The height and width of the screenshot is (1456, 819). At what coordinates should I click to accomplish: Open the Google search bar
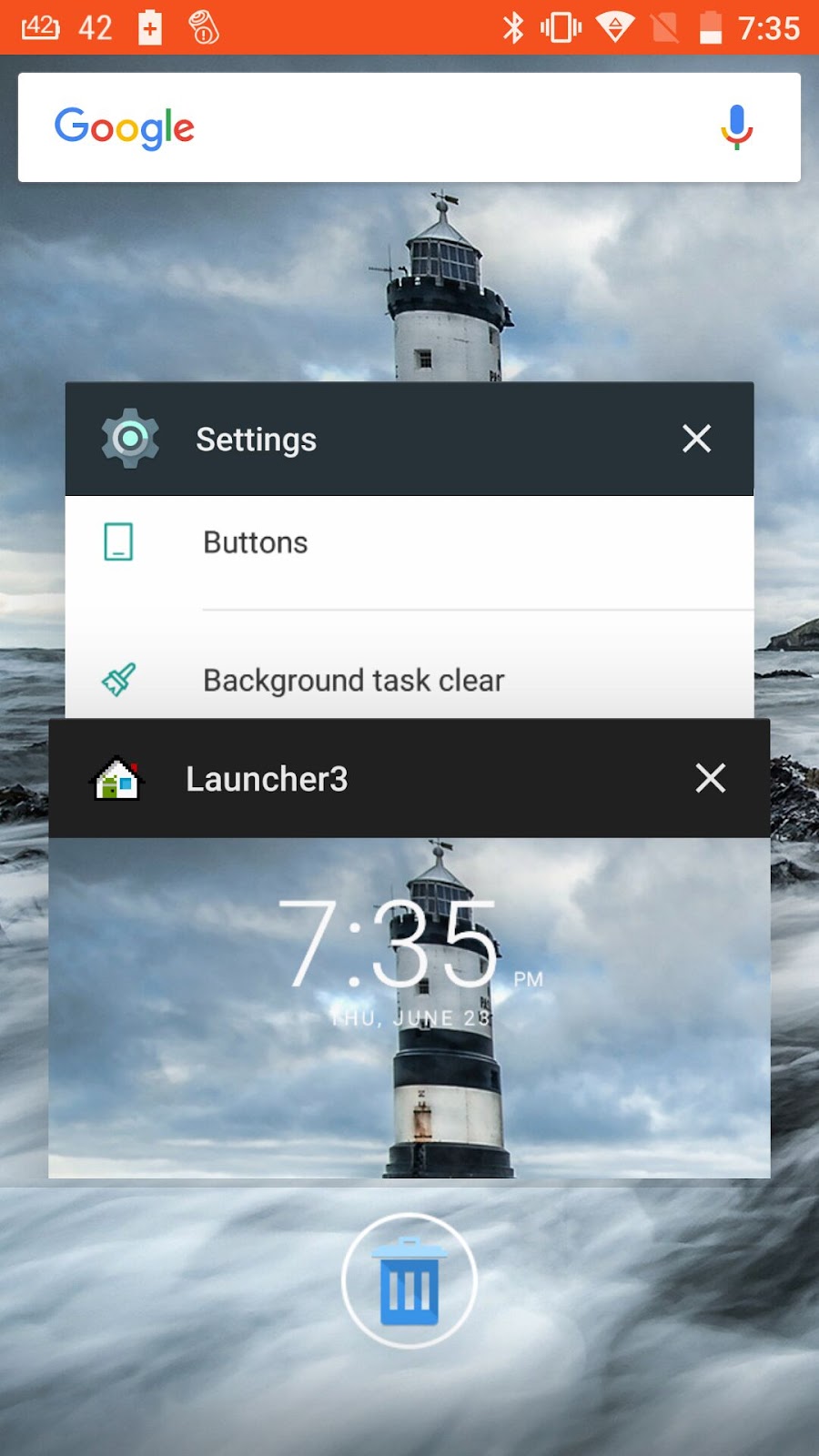[364, 127]
